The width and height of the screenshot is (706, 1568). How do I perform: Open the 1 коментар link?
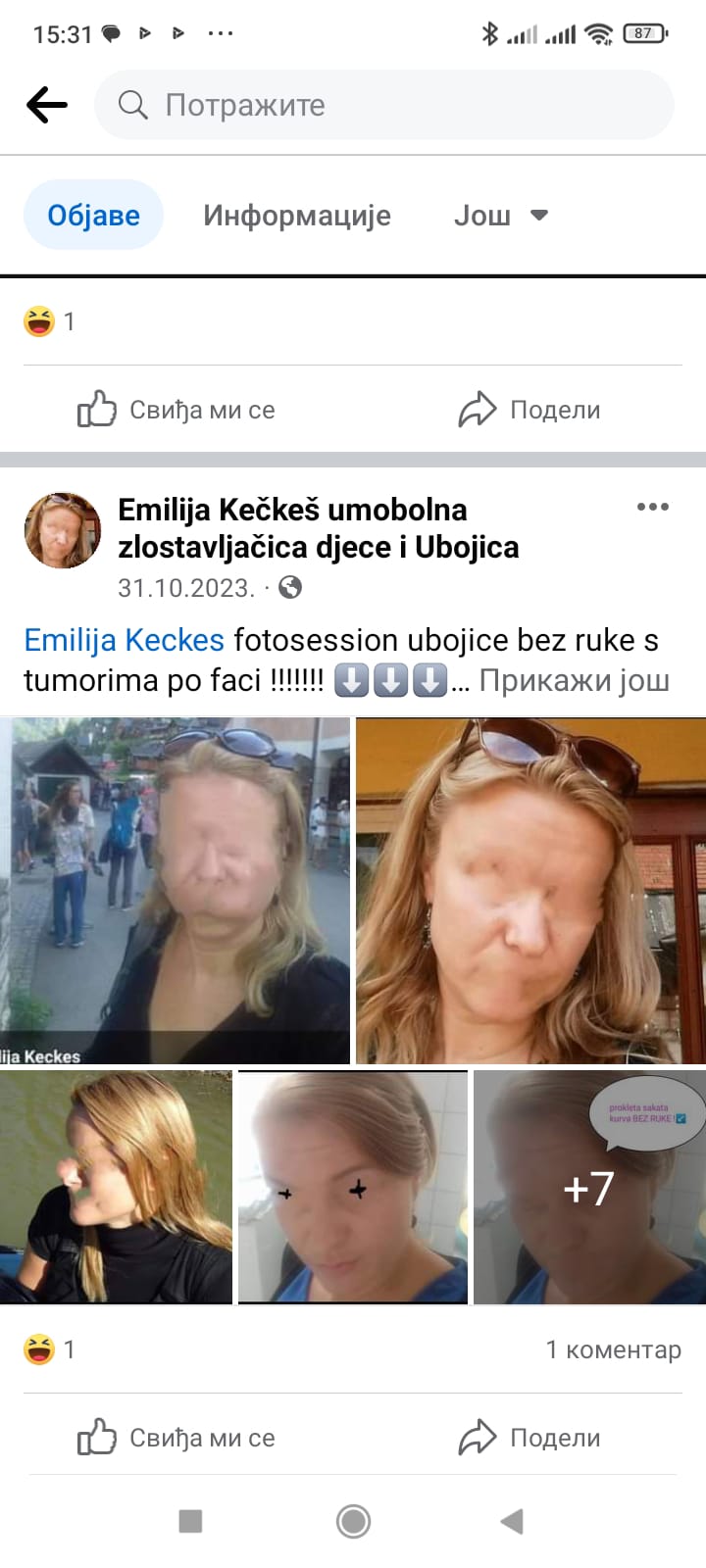[613, 1349]
